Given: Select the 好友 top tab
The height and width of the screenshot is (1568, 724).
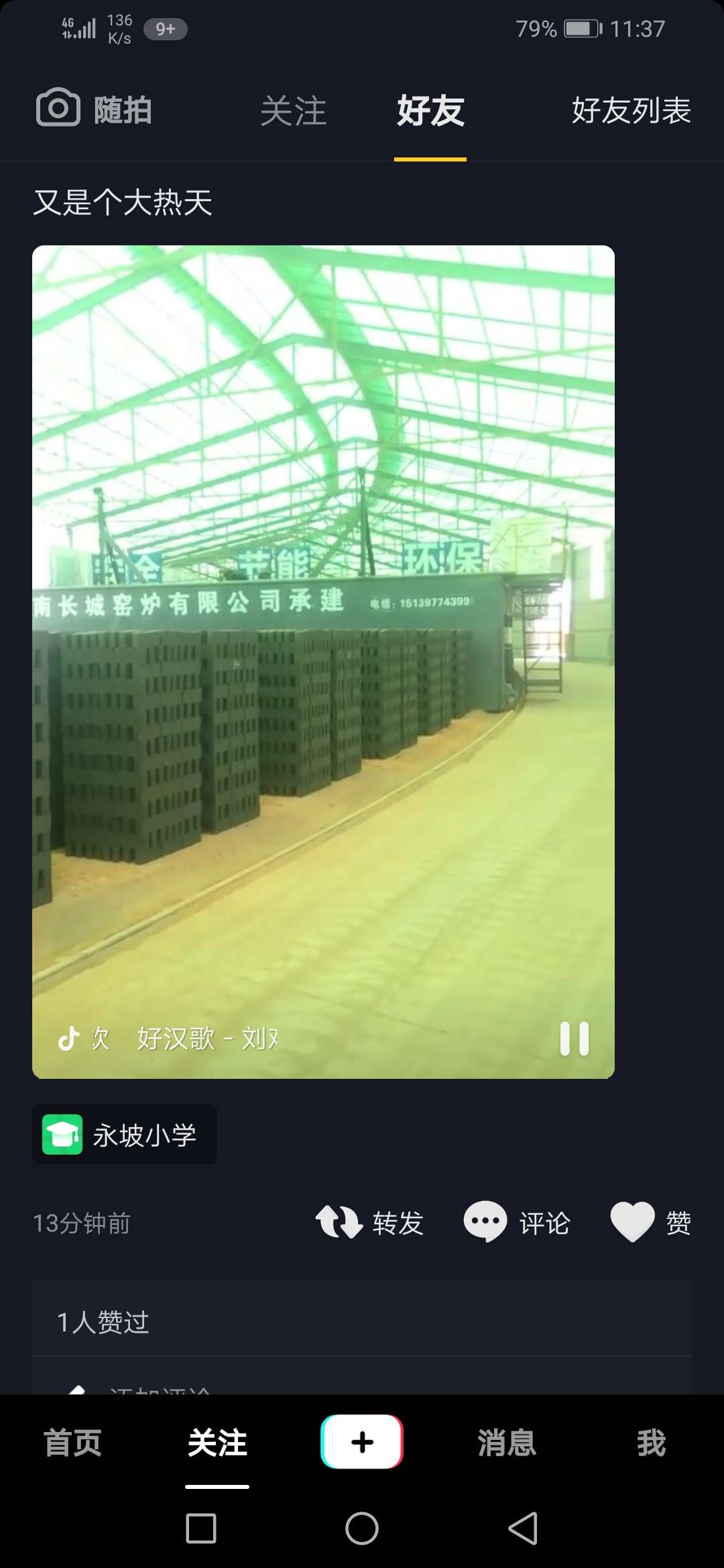Looking at the screenshot, I should 430,111.
